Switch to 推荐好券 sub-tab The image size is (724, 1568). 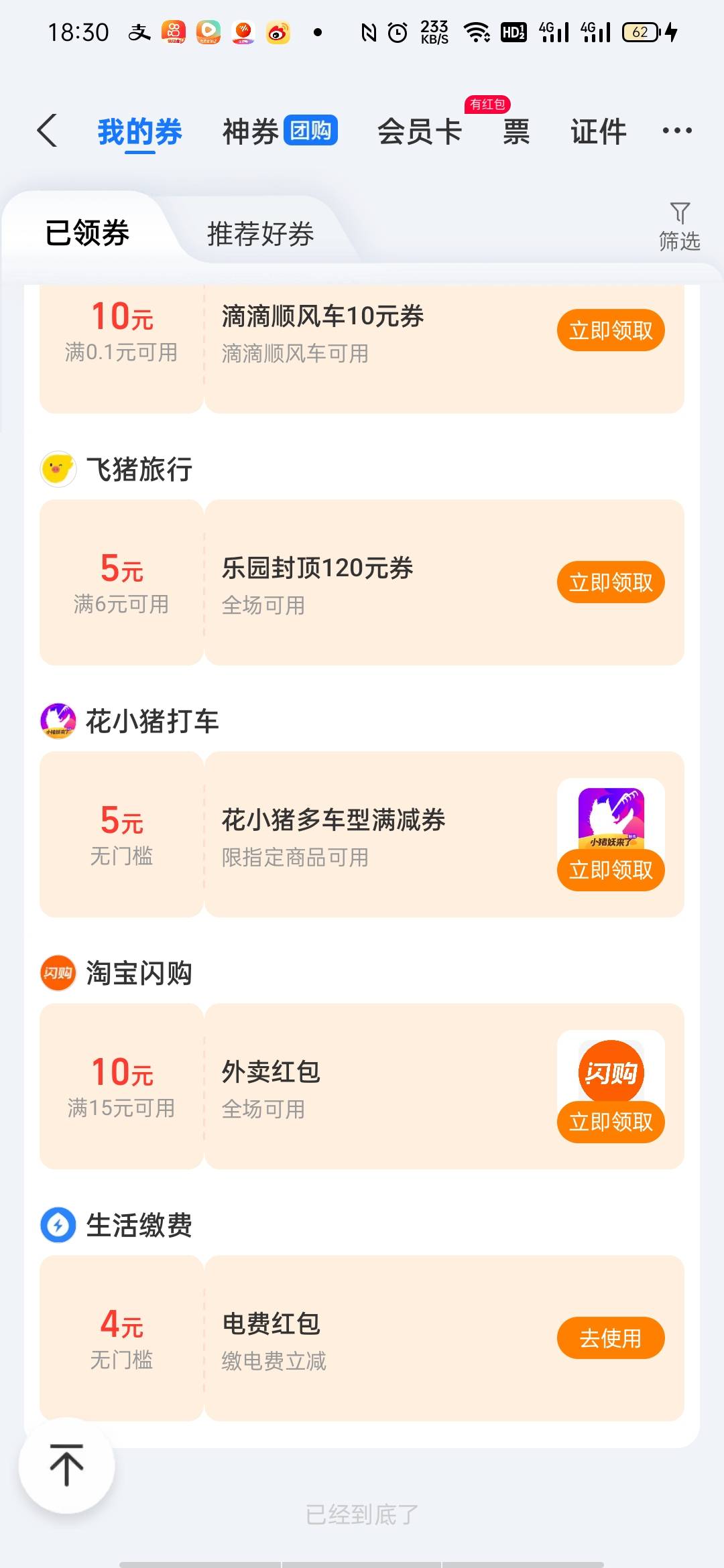pyautogui.click(x=261, y=234)
